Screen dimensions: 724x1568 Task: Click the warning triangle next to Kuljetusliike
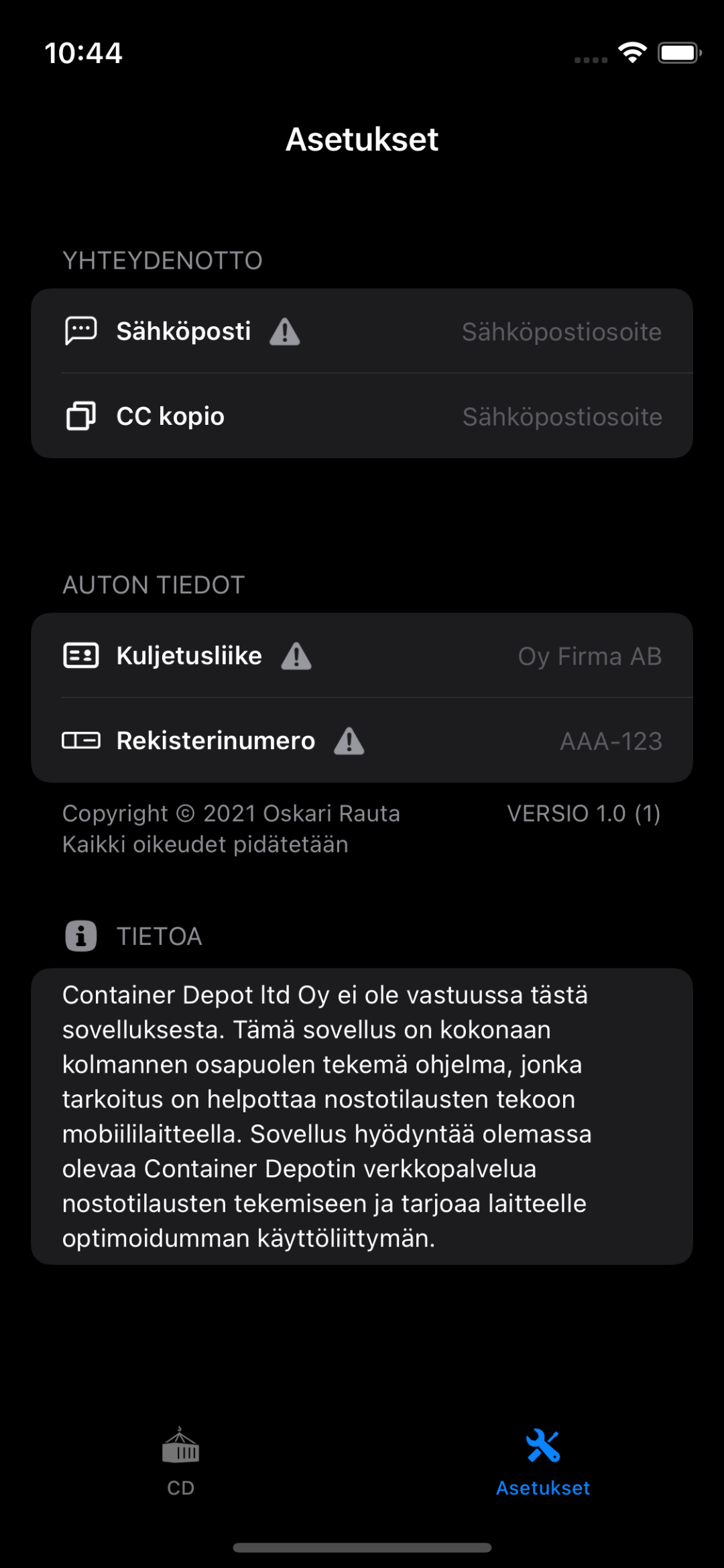tap(296, 657)
